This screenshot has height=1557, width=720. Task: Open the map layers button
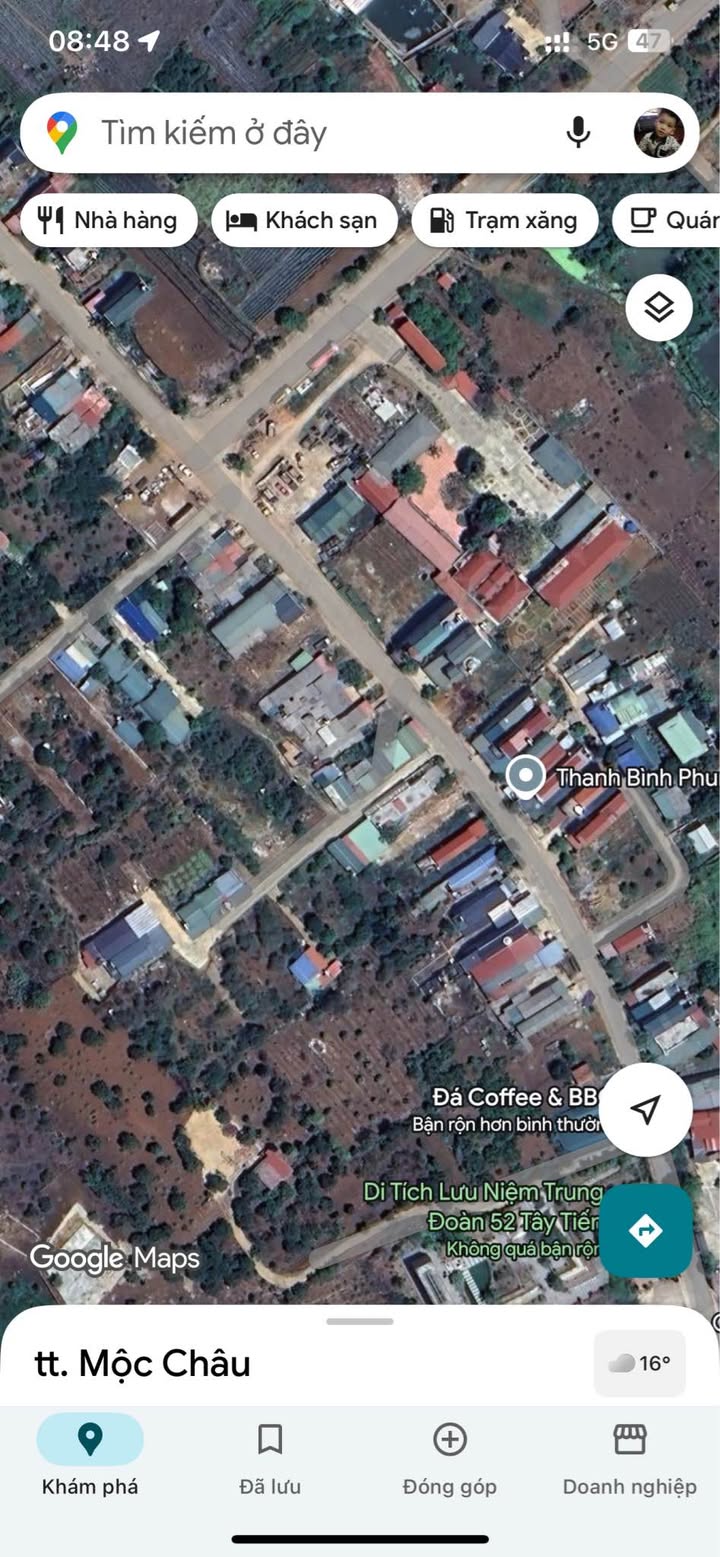point(659,307)
